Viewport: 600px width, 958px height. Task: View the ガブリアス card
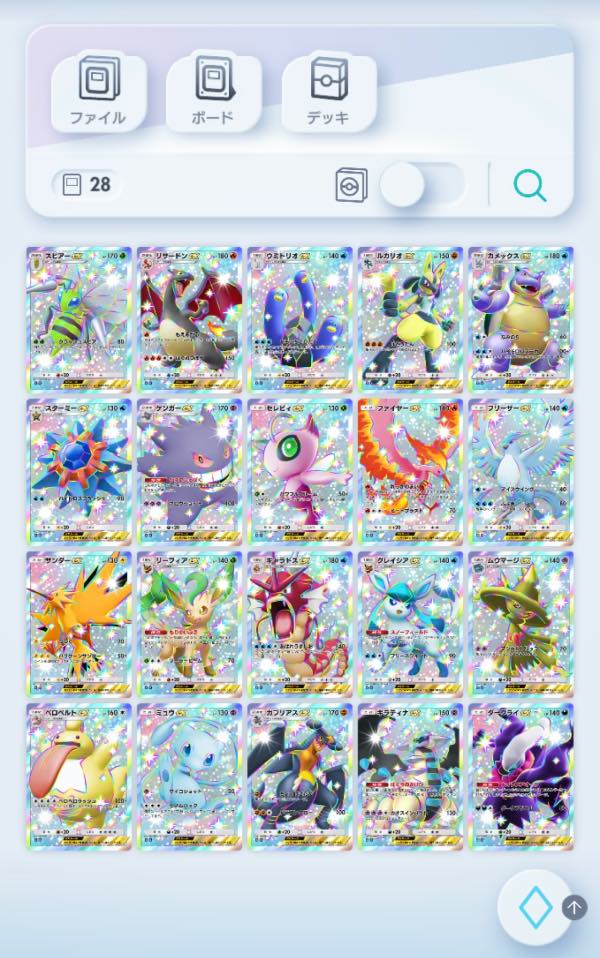pos(300,775)
